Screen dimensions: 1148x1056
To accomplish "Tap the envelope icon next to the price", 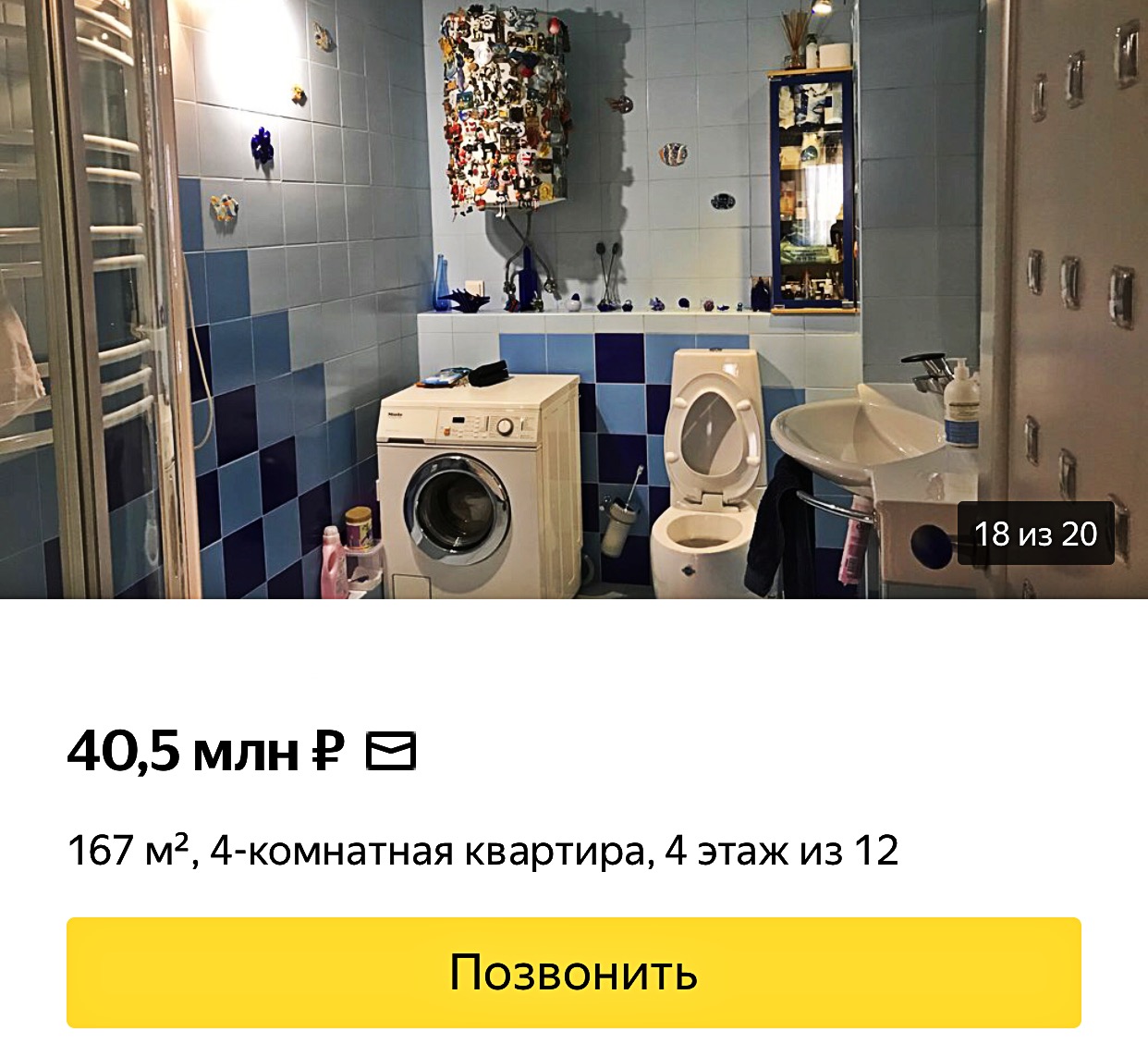I will [x=391, y=751].
